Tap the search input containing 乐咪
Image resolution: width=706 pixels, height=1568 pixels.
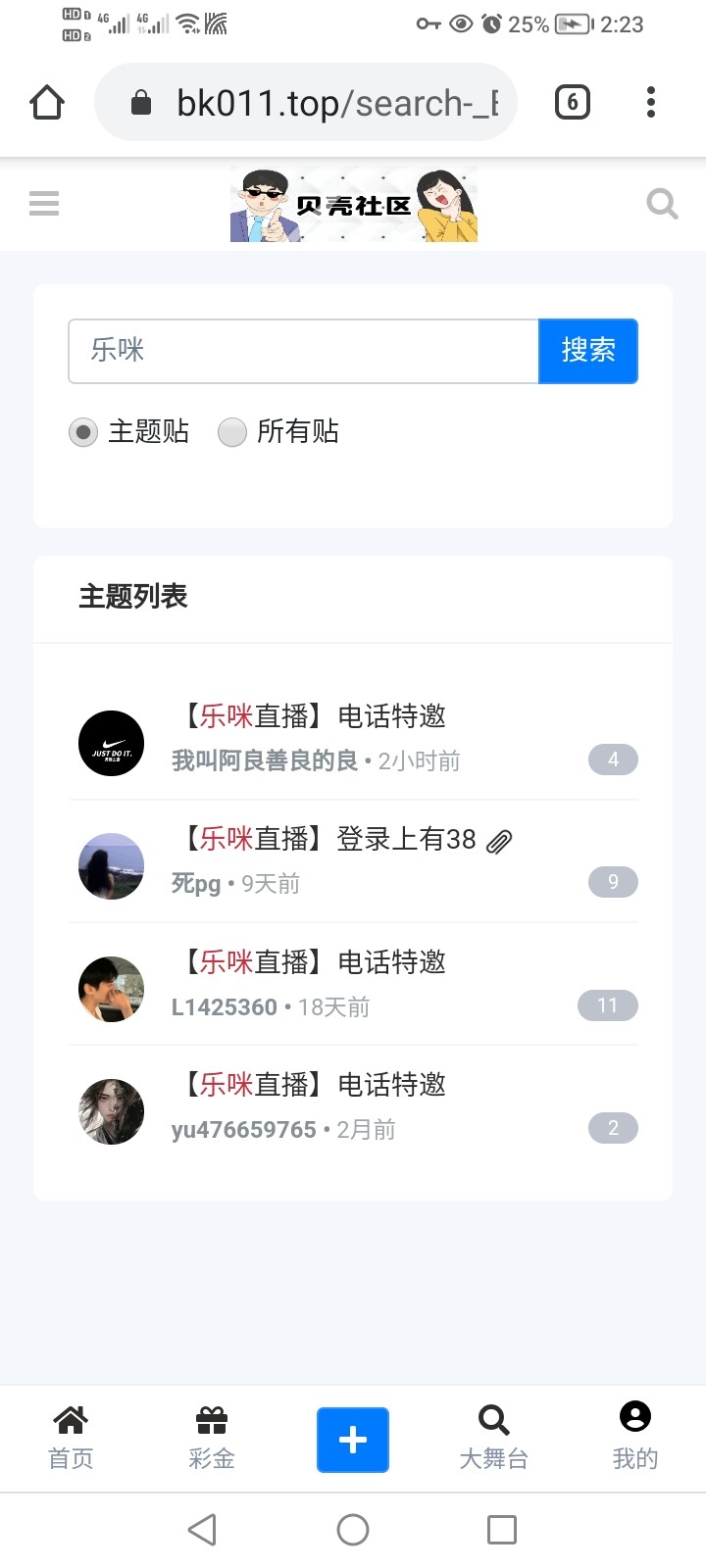294,351
